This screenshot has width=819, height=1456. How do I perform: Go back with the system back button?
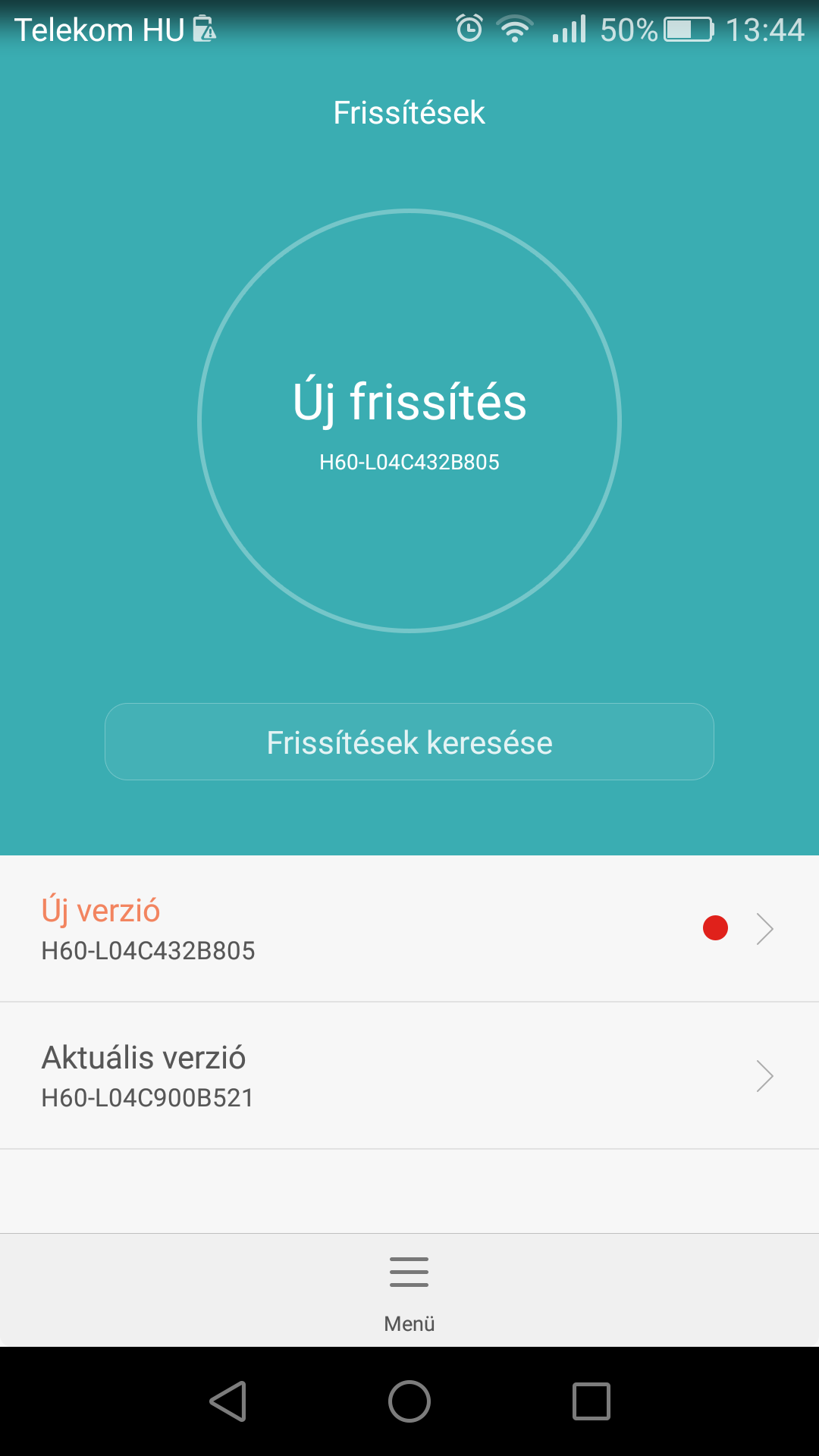(227, 1401)
